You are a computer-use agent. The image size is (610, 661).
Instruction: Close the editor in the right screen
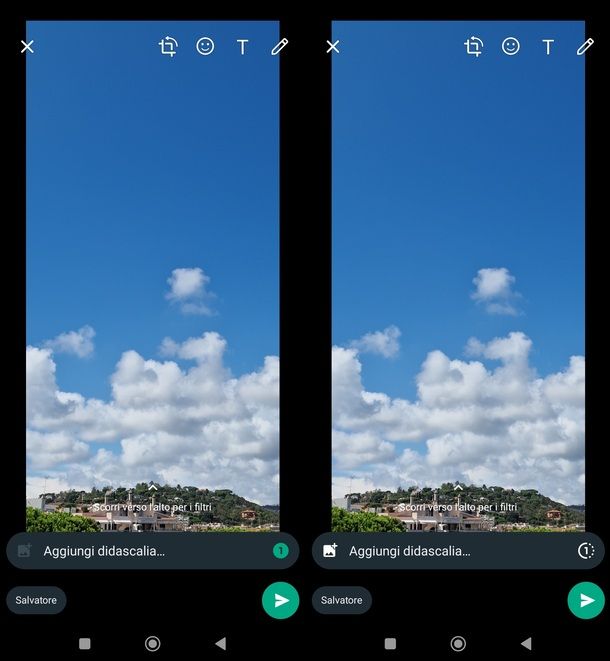[x=333, y=47]
